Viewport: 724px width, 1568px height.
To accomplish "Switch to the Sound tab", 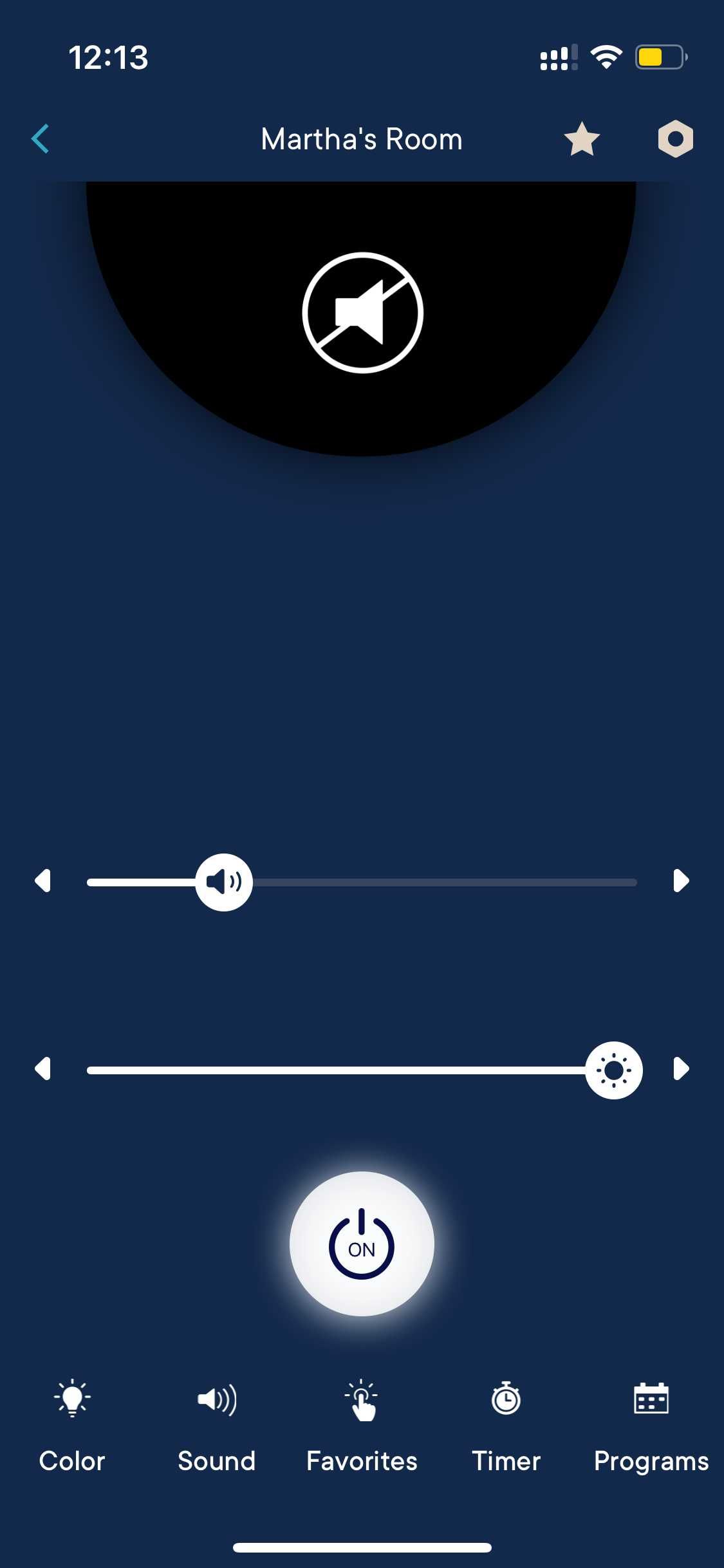I will 217,1426.
